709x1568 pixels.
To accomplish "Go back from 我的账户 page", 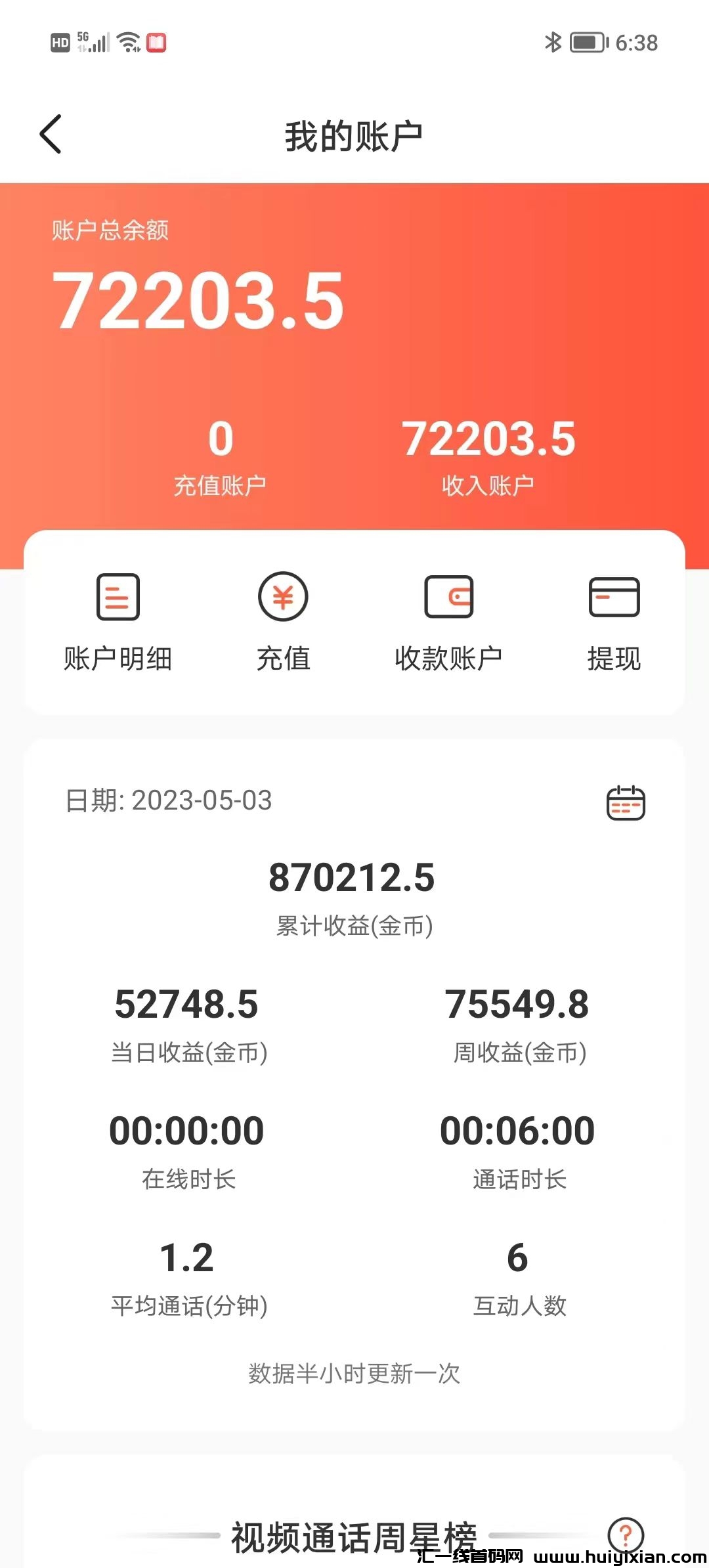I will click(51, 135).
